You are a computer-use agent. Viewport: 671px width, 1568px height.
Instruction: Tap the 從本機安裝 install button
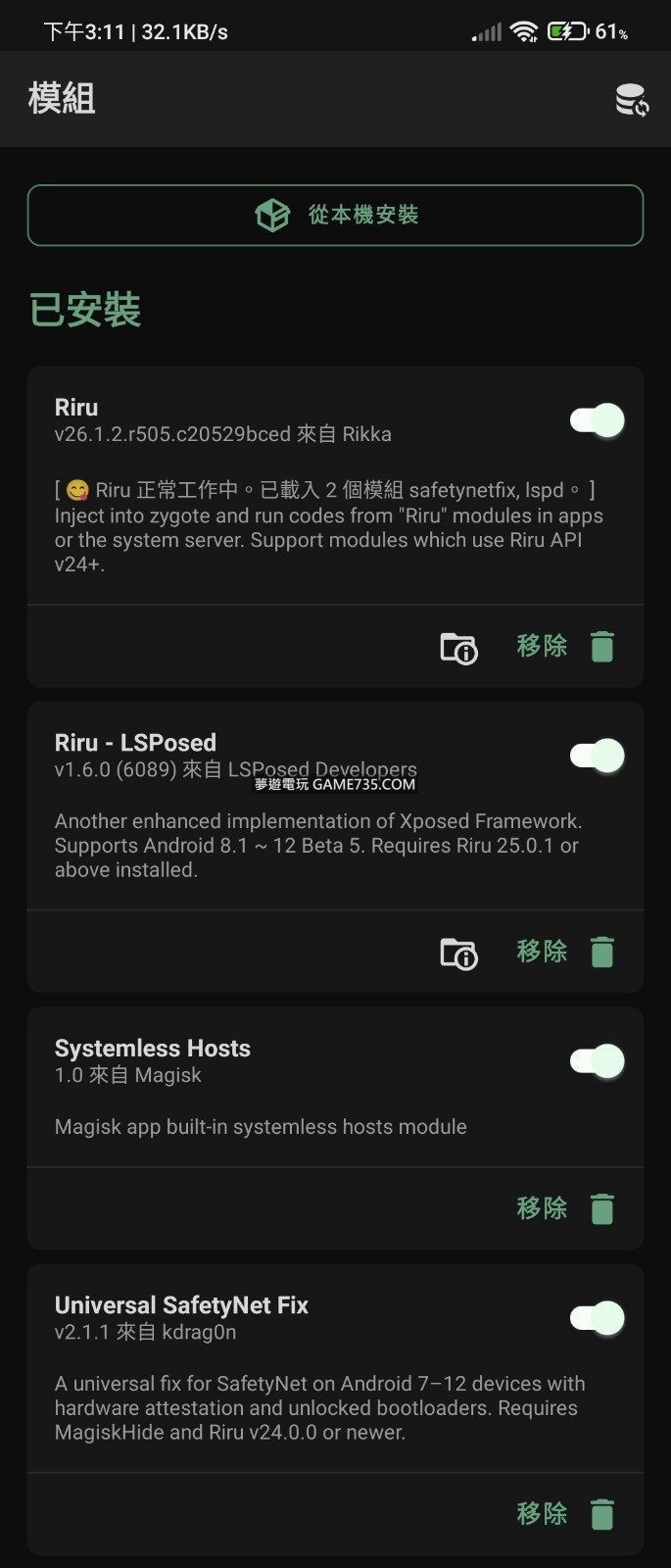coord(335,215)
